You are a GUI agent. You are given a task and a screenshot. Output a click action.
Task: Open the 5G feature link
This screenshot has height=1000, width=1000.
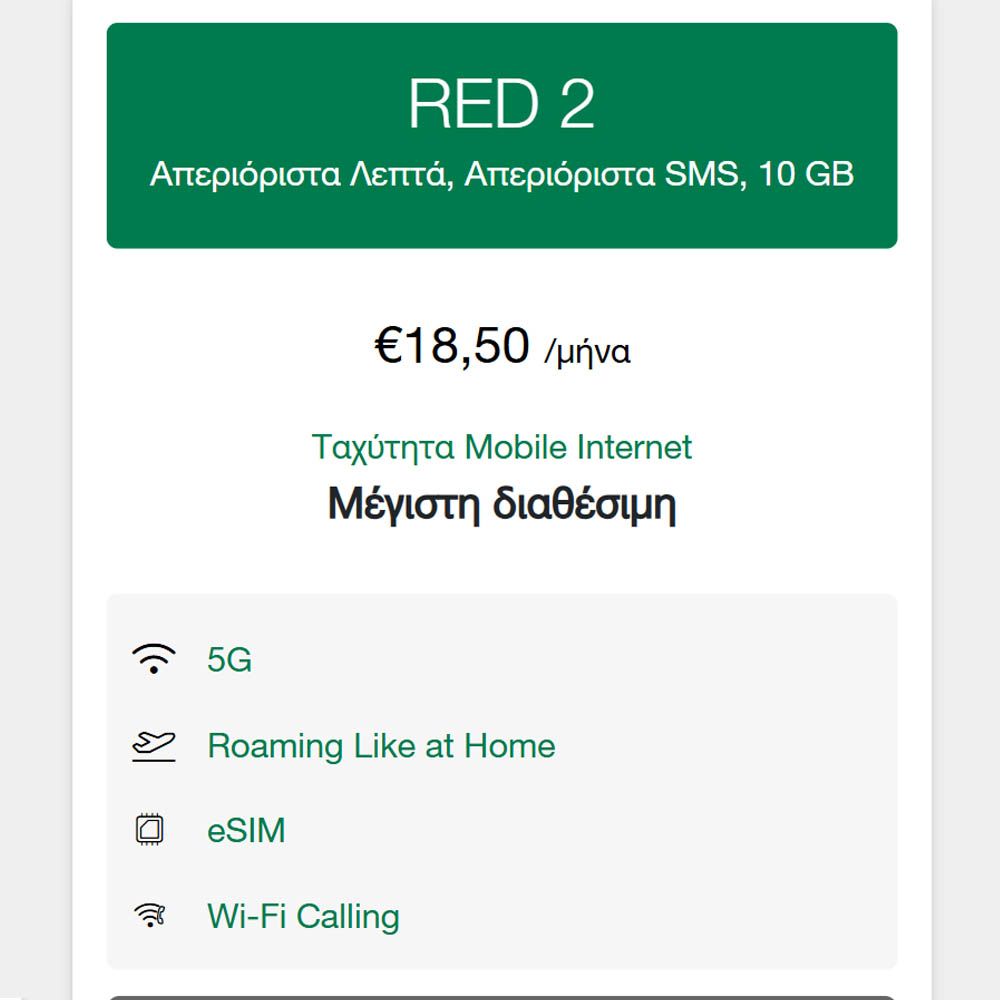coord(229,660)
